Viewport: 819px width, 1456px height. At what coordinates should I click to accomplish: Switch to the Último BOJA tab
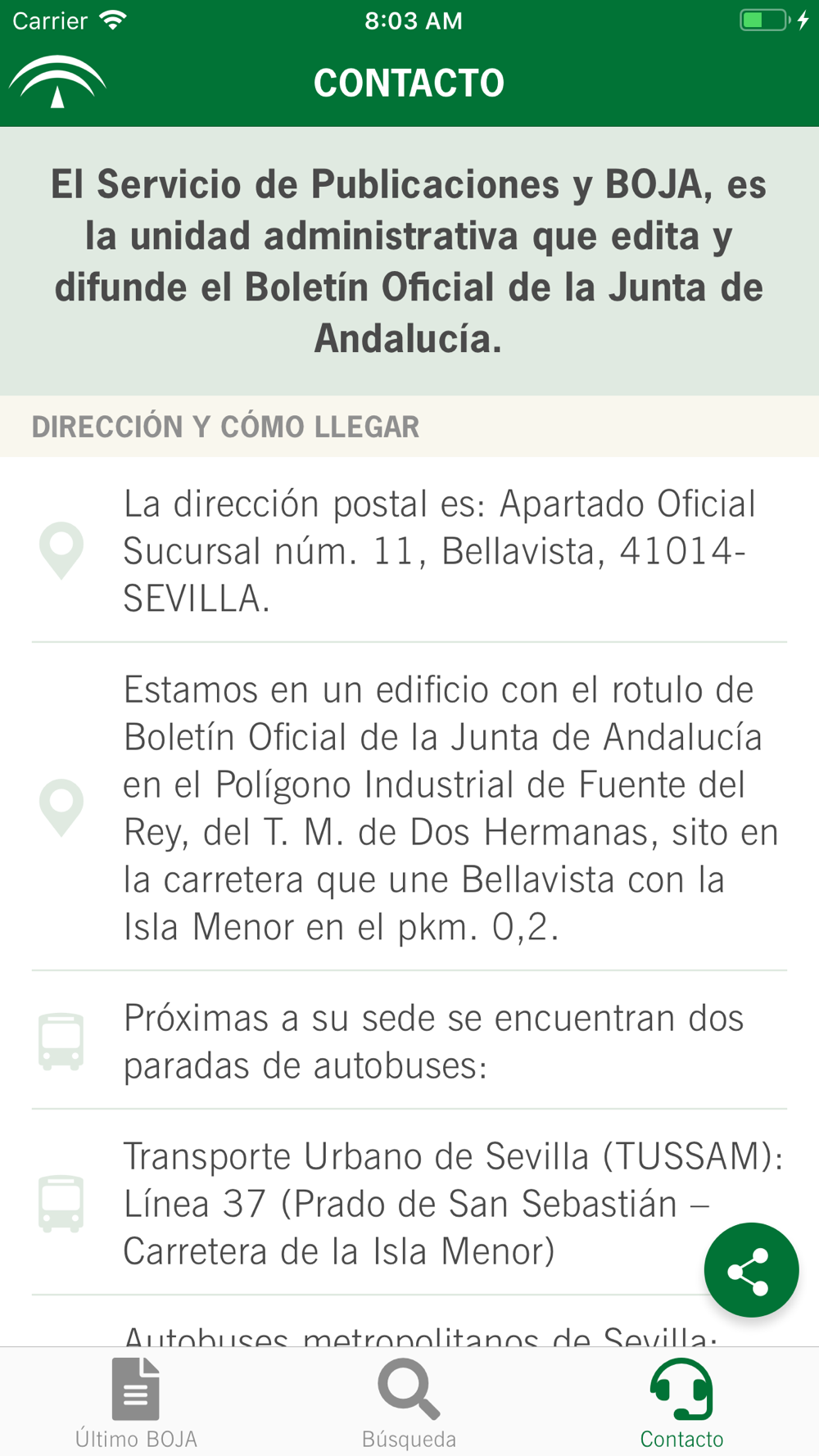[x=136, y=1403]
